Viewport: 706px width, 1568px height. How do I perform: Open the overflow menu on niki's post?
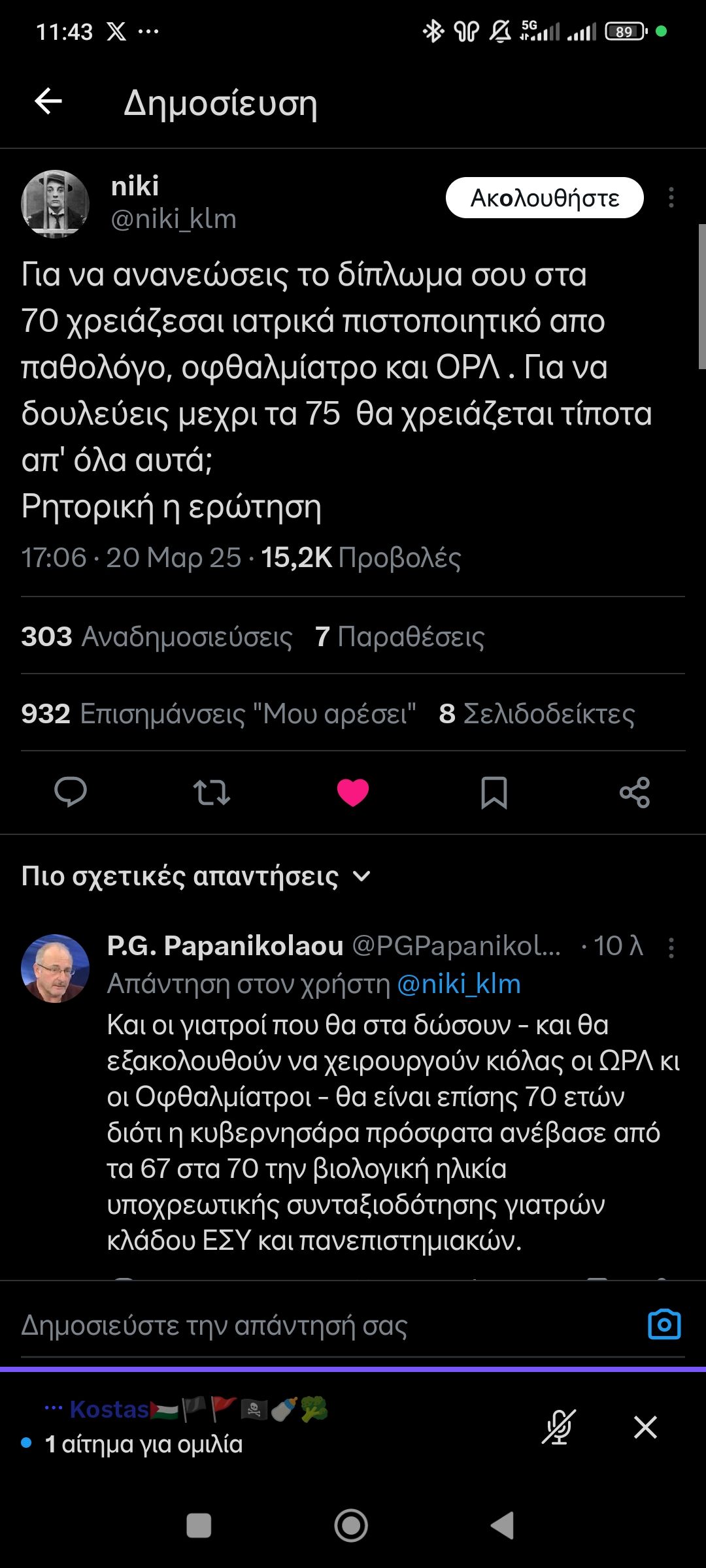671,198
